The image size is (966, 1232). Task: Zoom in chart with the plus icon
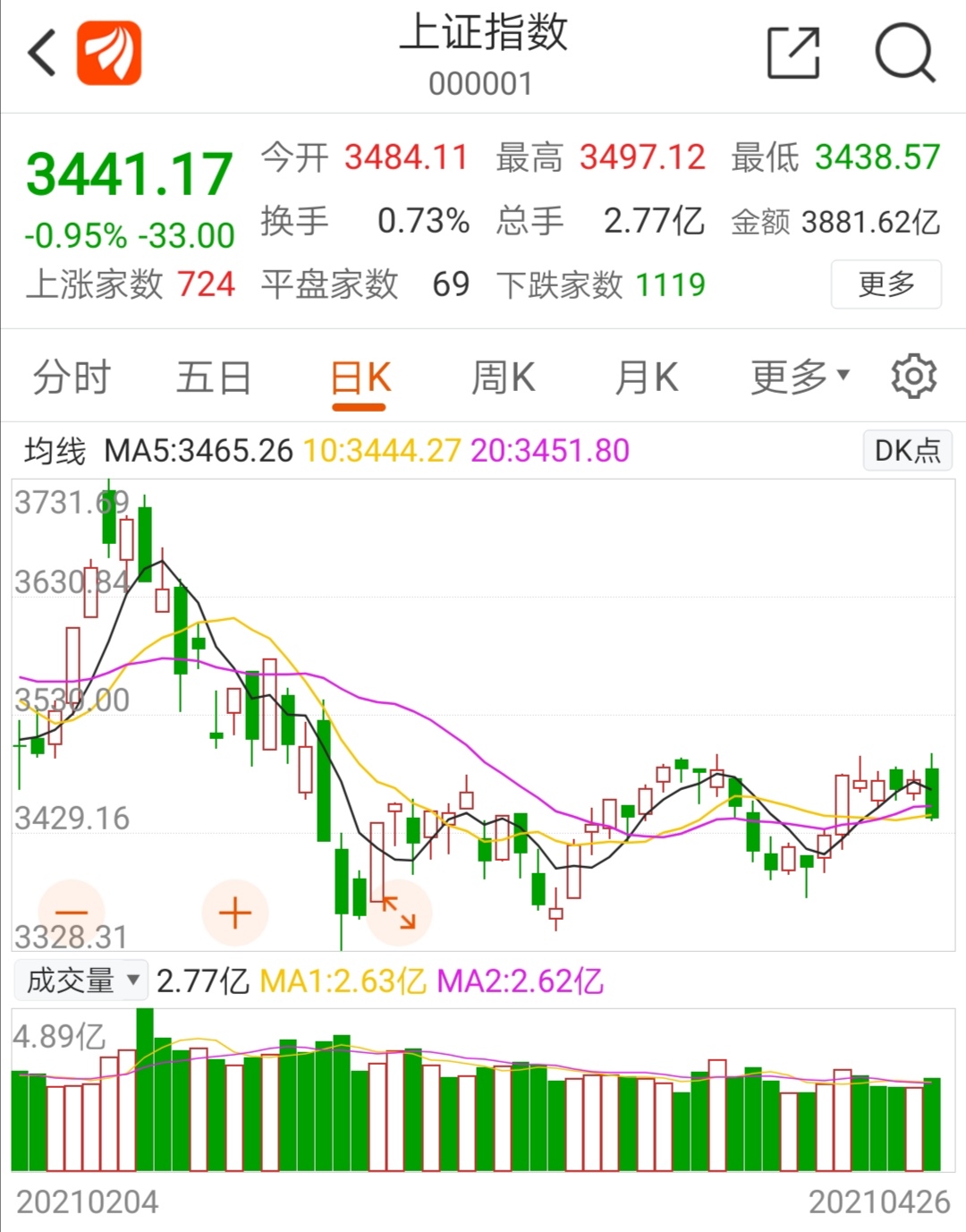(x=235, y=912)
